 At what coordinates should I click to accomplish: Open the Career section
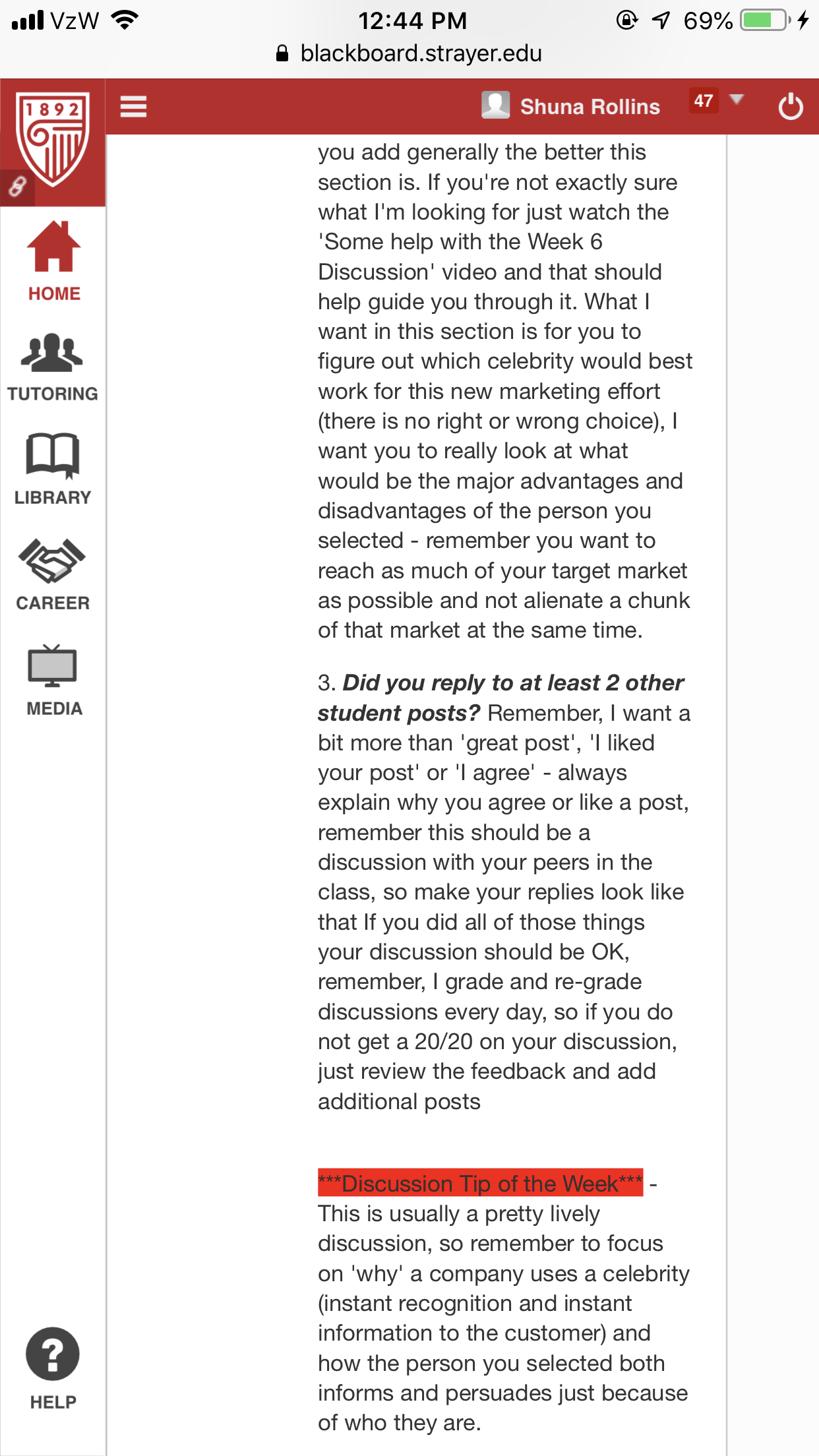pos(53,574)
